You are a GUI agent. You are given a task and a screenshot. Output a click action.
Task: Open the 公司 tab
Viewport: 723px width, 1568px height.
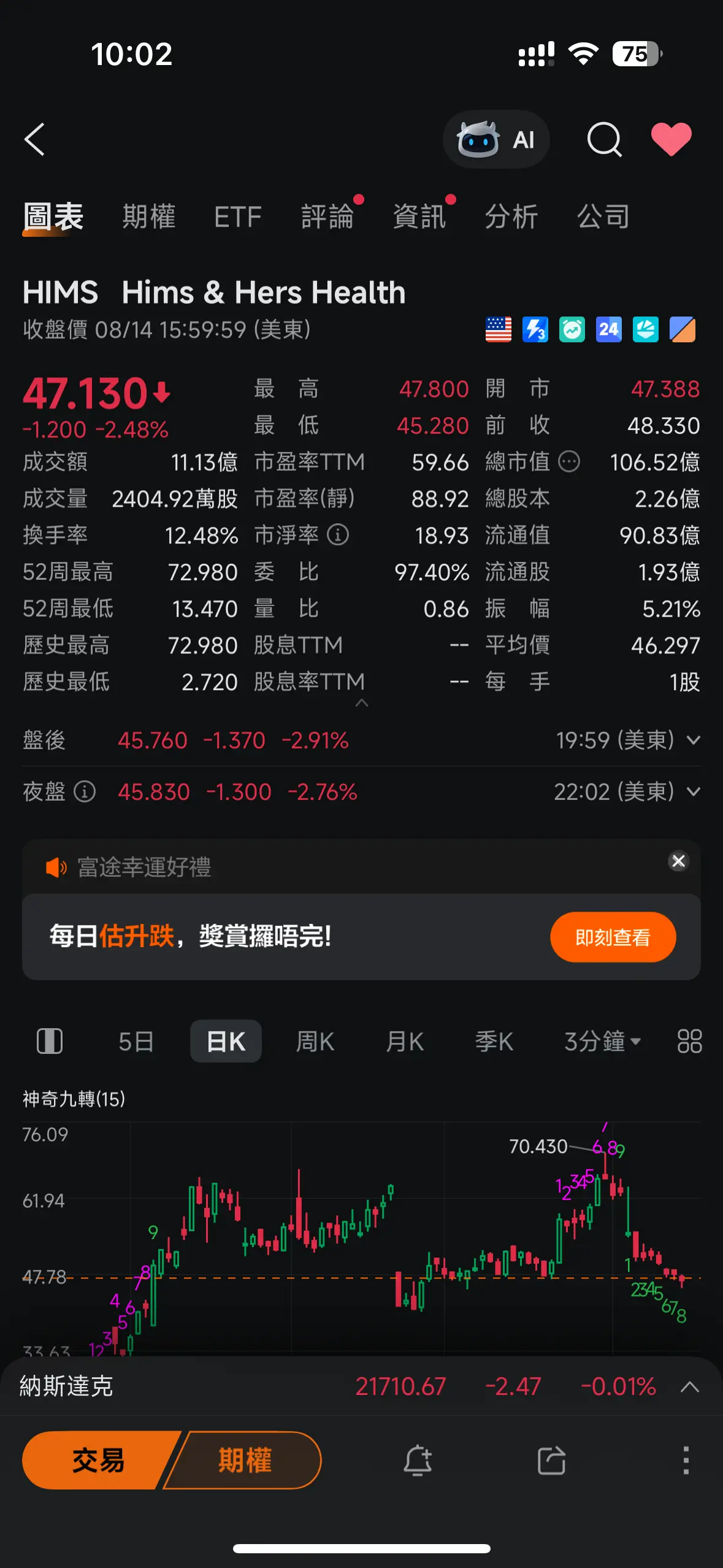pyautogui.click(x=603, y=217)
